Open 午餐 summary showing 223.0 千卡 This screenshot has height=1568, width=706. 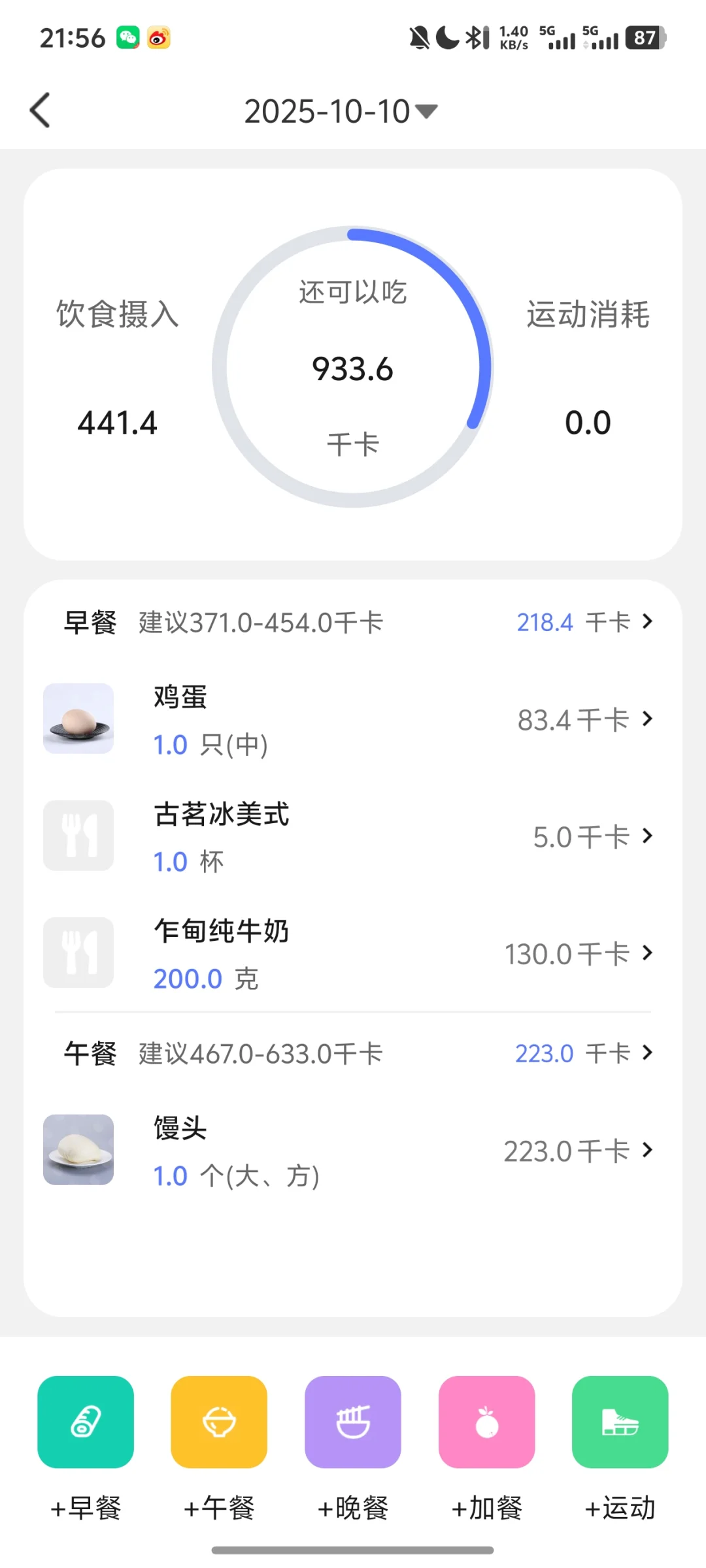[584, 1053]
